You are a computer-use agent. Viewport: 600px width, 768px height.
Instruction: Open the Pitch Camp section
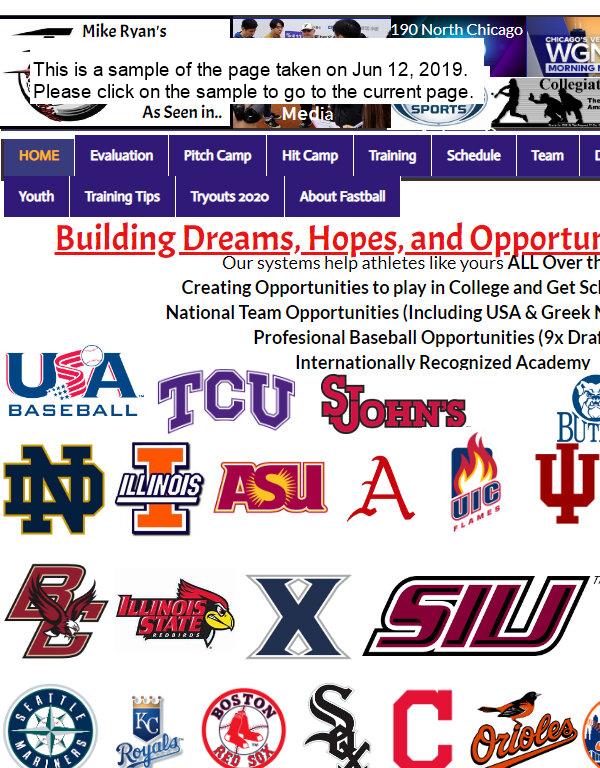click(x=217, y=156)
